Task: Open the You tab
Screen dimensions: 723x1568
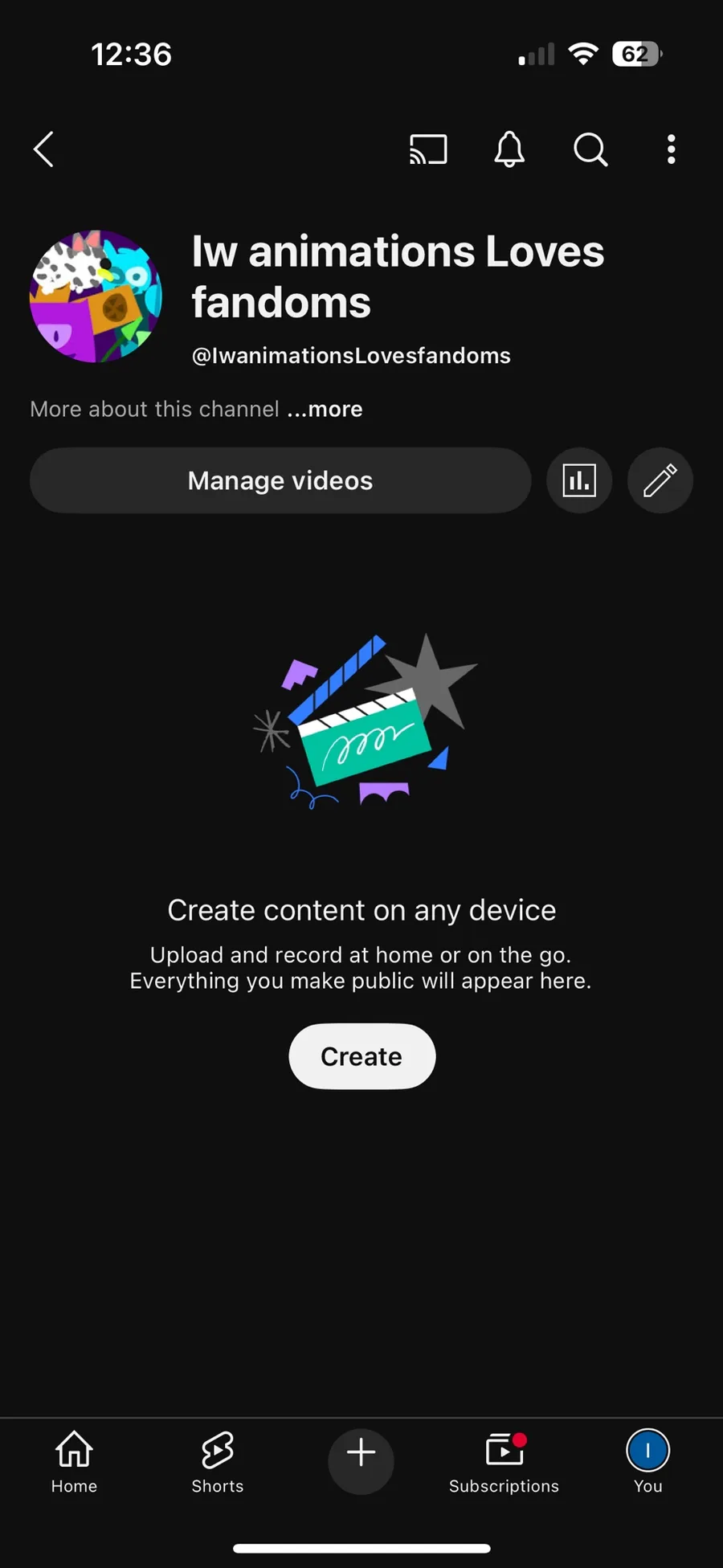Action: coord(647,1463)
